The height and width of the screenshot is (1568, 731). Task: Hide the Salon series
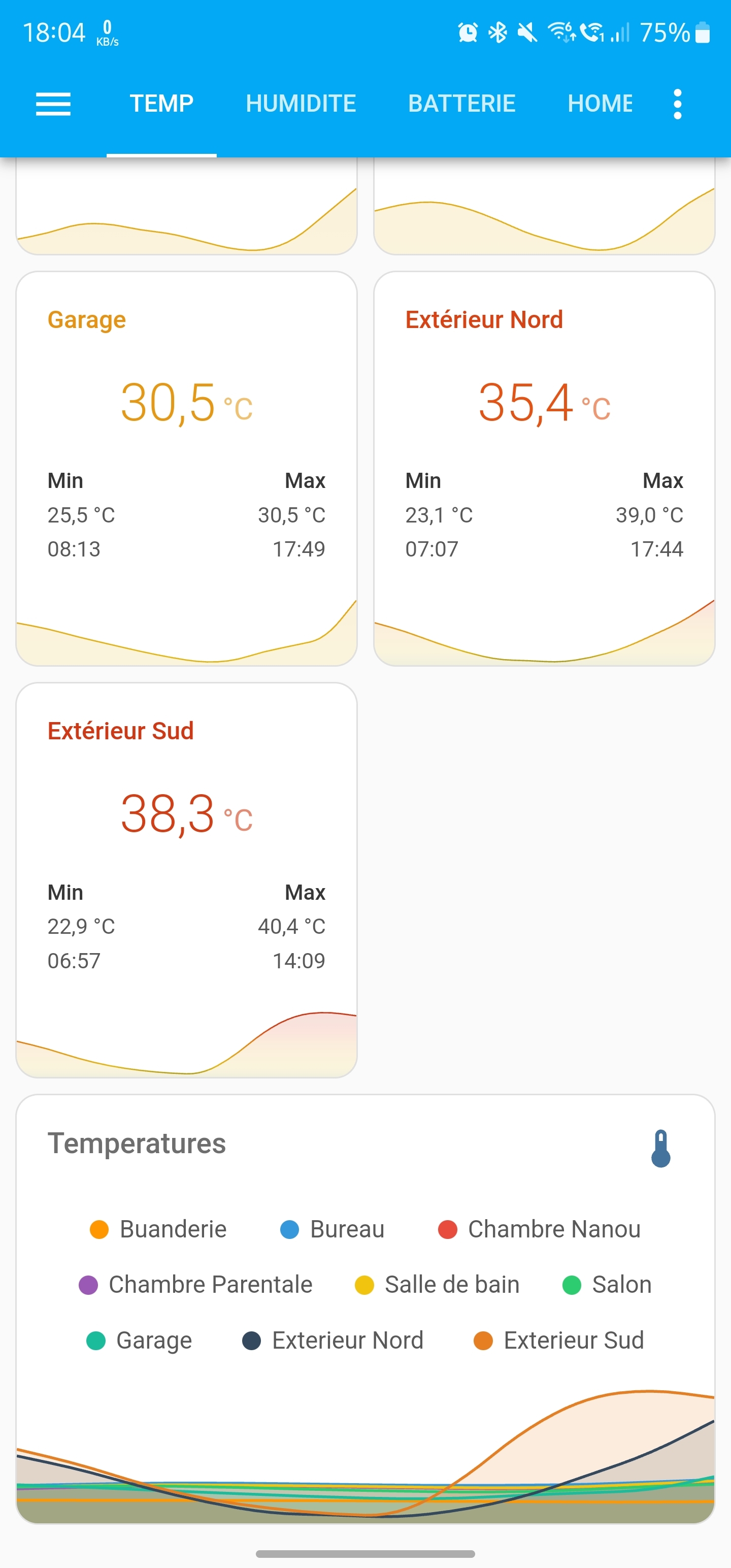click(607, 1284)
